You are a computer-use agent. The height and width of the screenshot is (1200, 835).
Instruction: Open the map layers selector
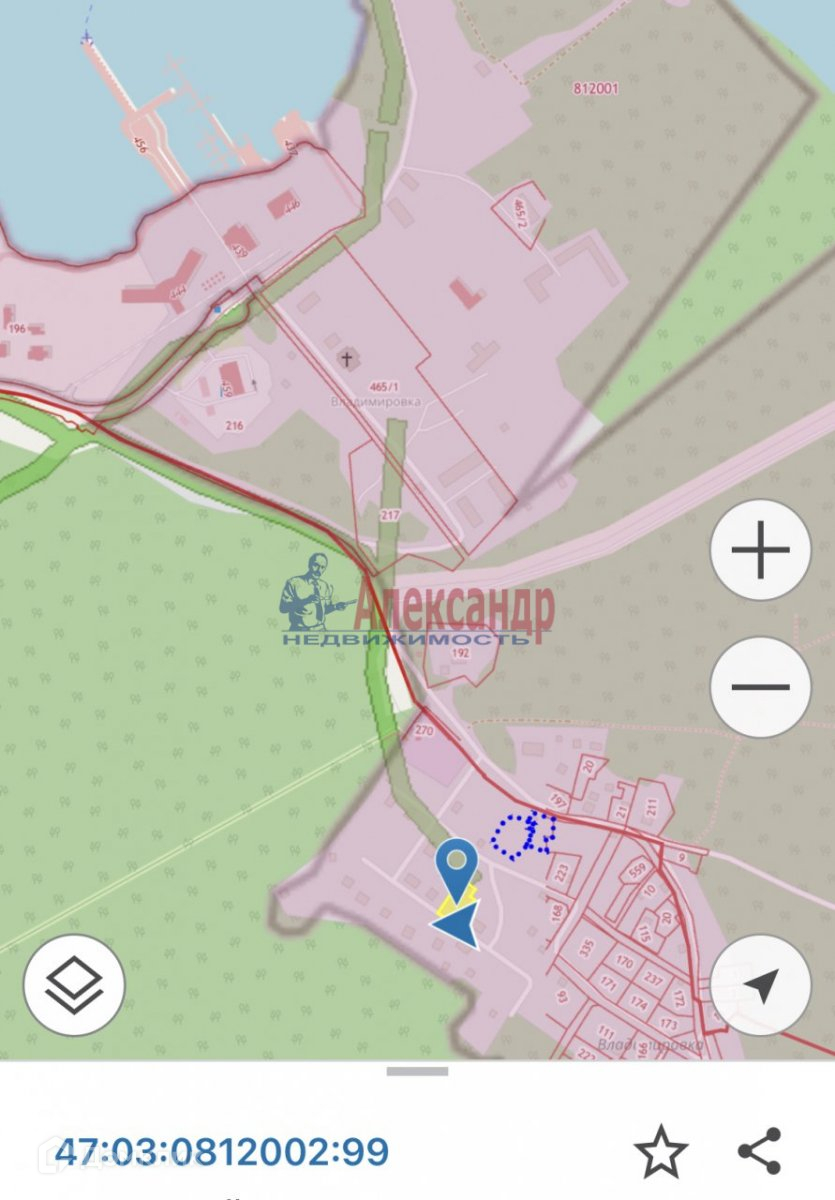coord(74,985)
